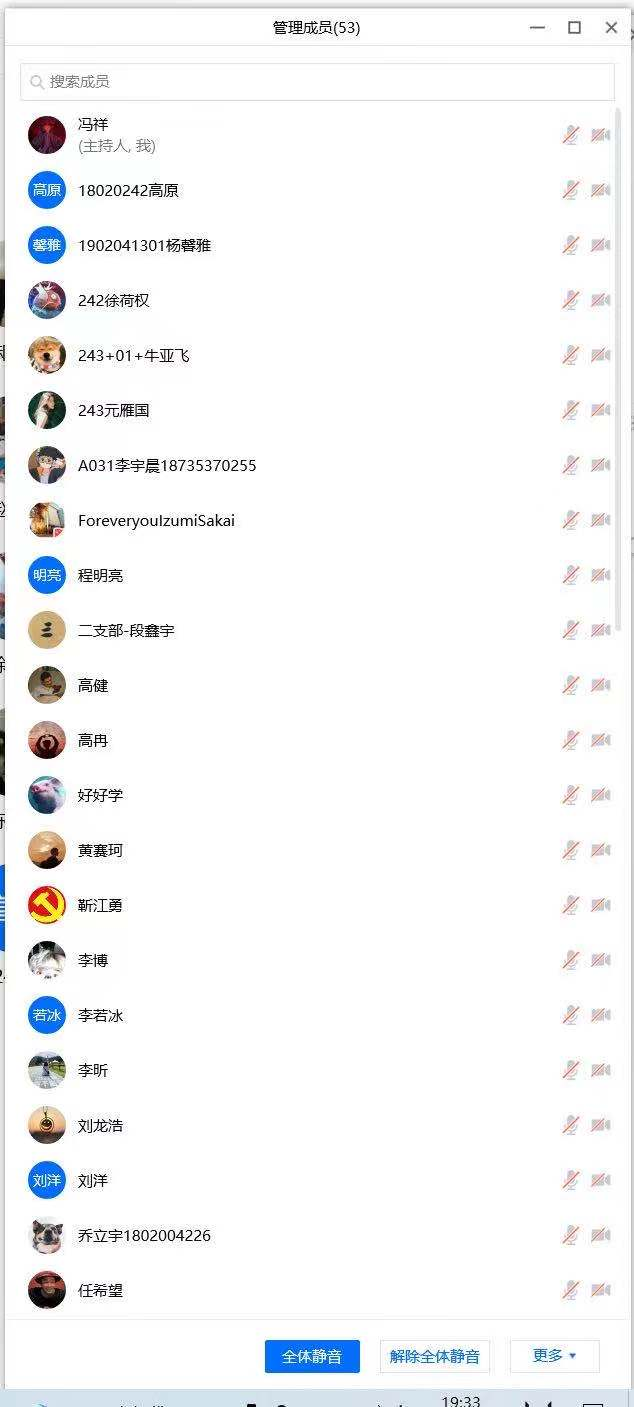The width and height of the screenshot is (634, 1407).
Task: Toggle microphone for 任希望
Action: (571, 1290)
